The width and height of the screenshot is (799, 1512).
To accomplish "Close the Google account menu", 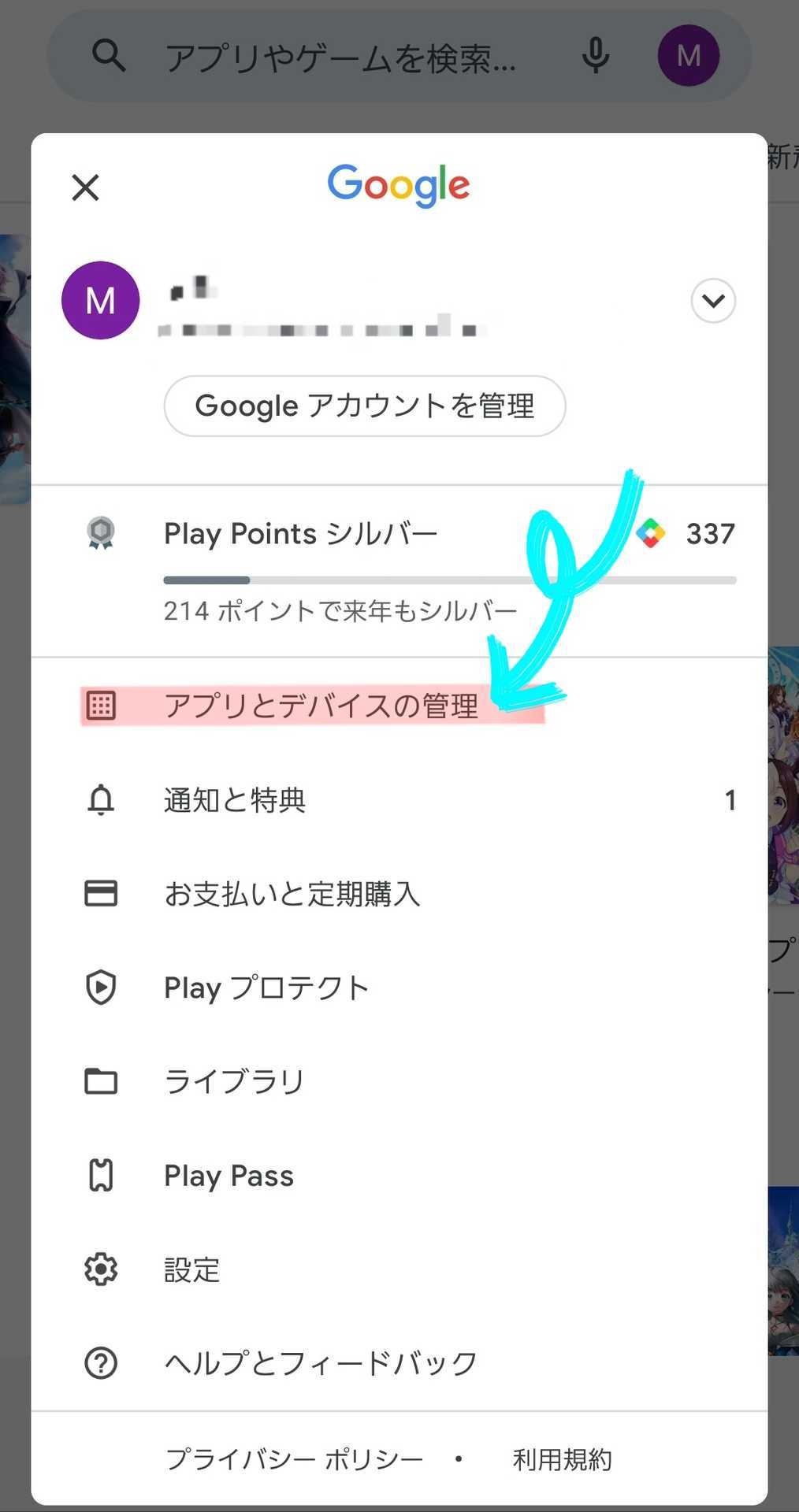I will (85, 187).
